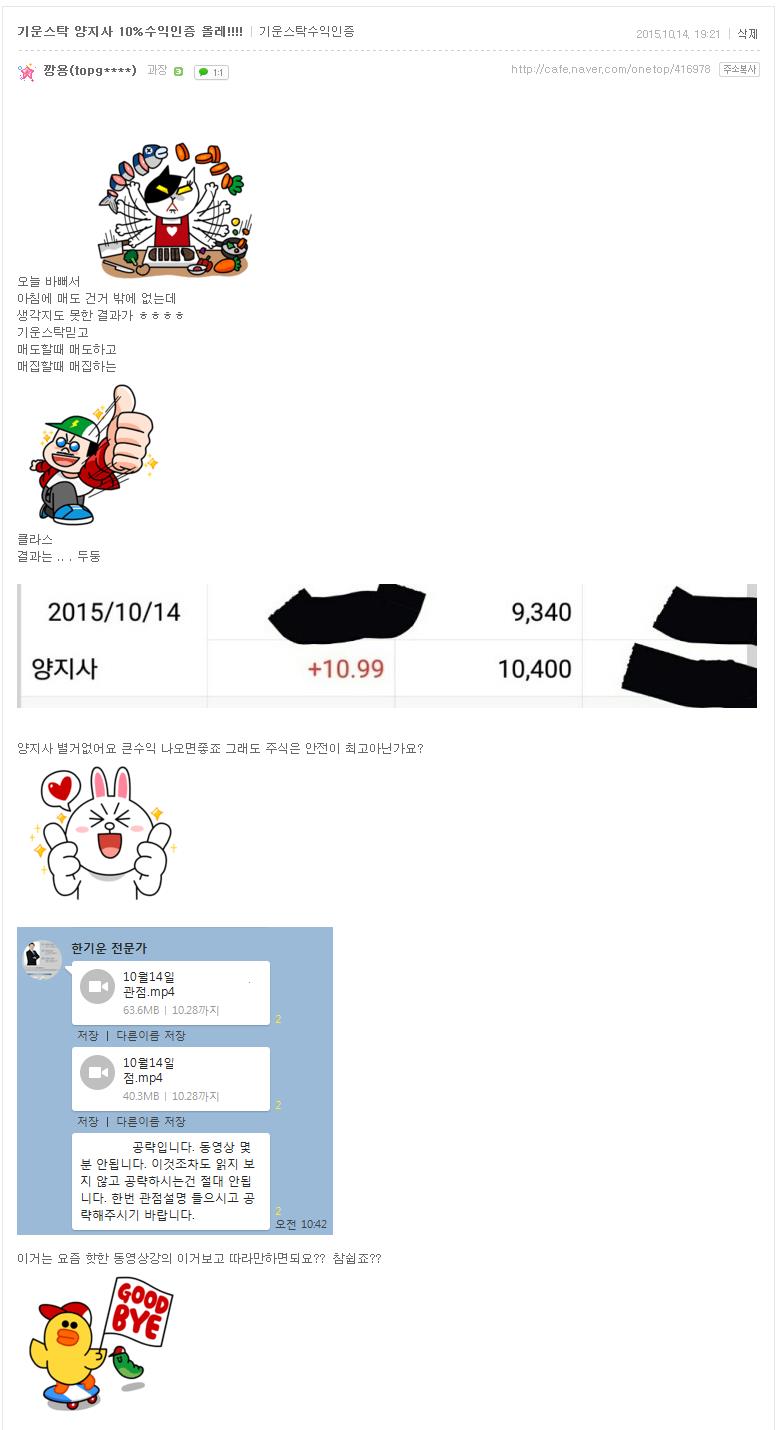Open the 한기운 전문가 chat screenshot image
The image size is (782, 1430).
pos(175,1080)
